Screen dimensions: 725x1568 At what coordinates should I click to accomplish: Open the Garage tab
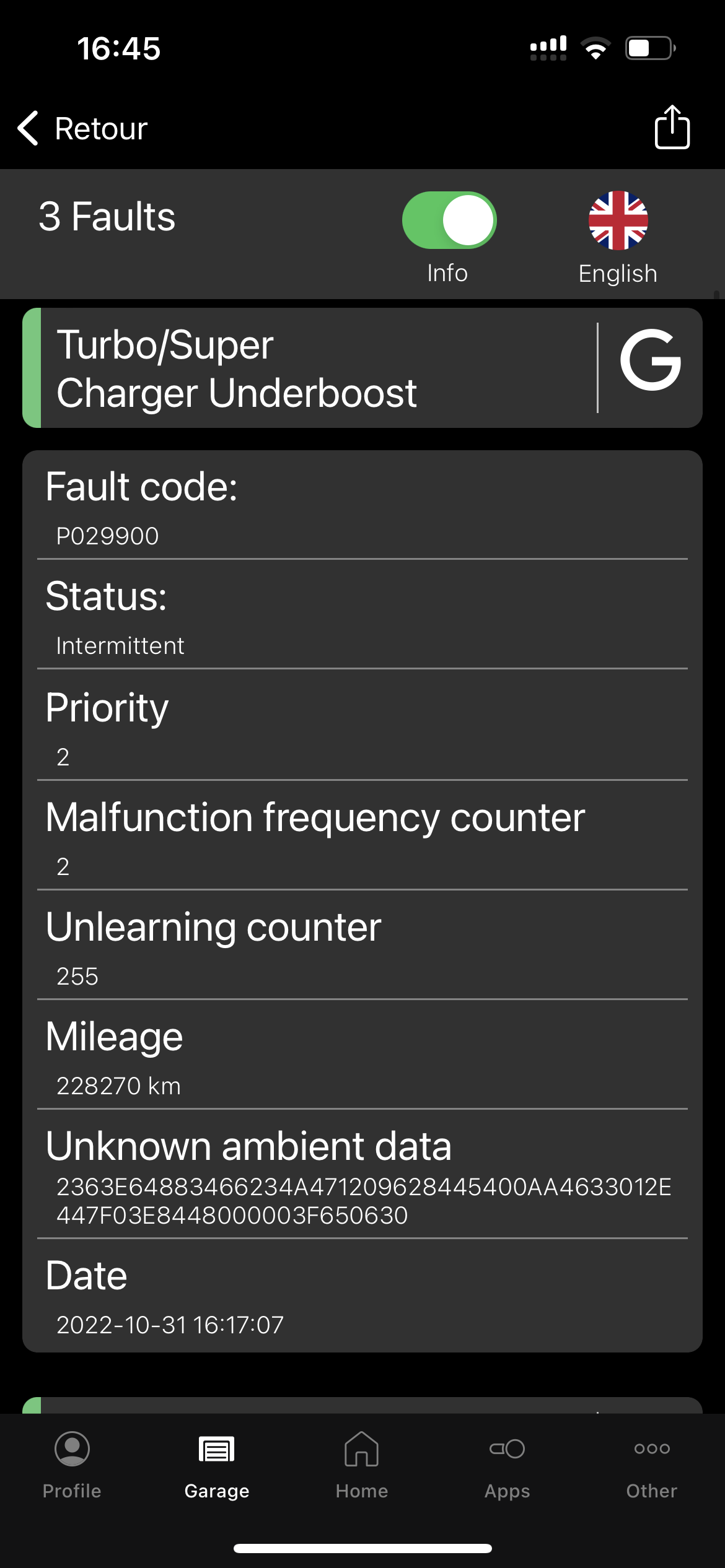coord(217,1465)
